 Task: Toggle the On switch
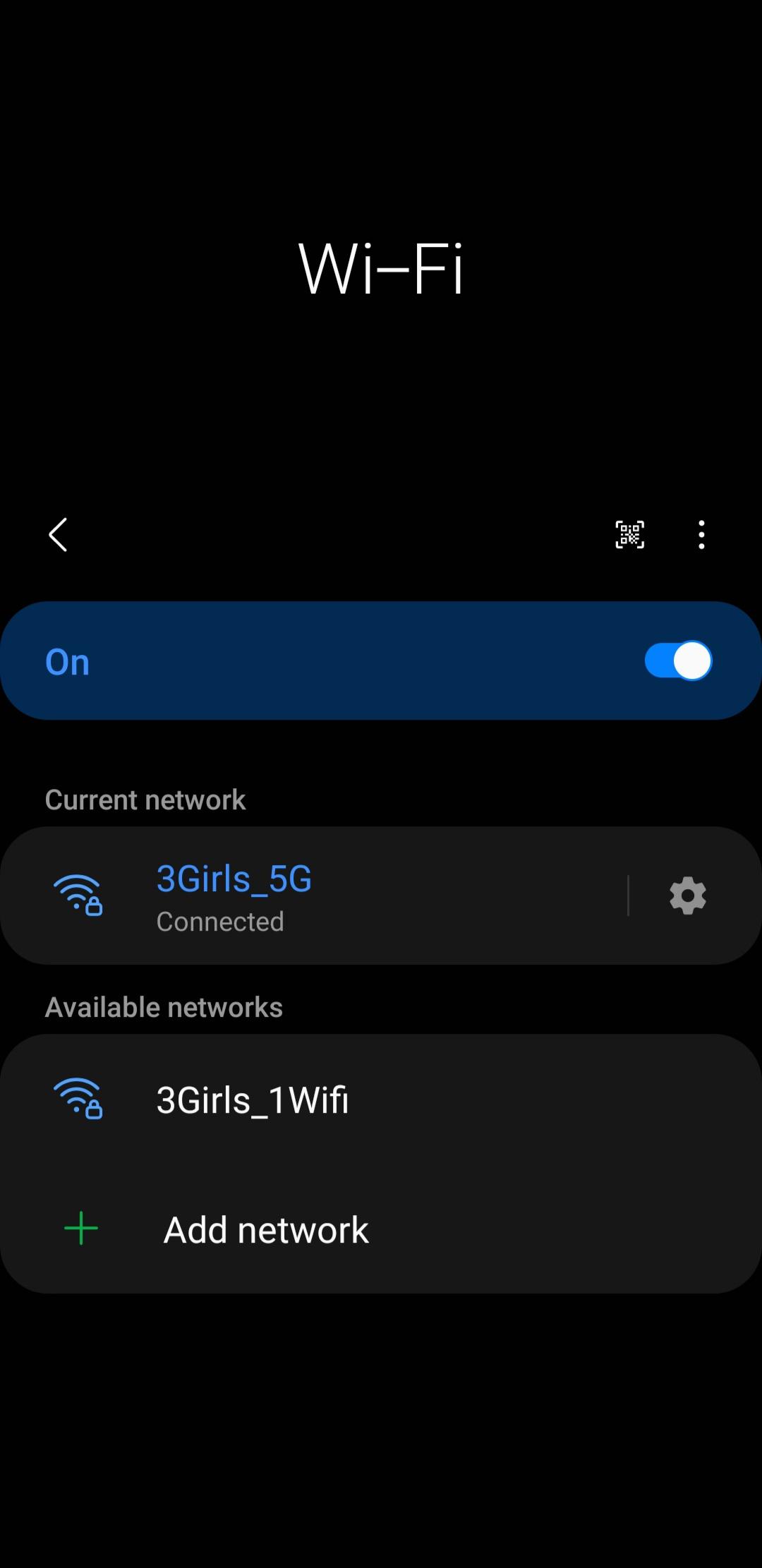(677, 660)
